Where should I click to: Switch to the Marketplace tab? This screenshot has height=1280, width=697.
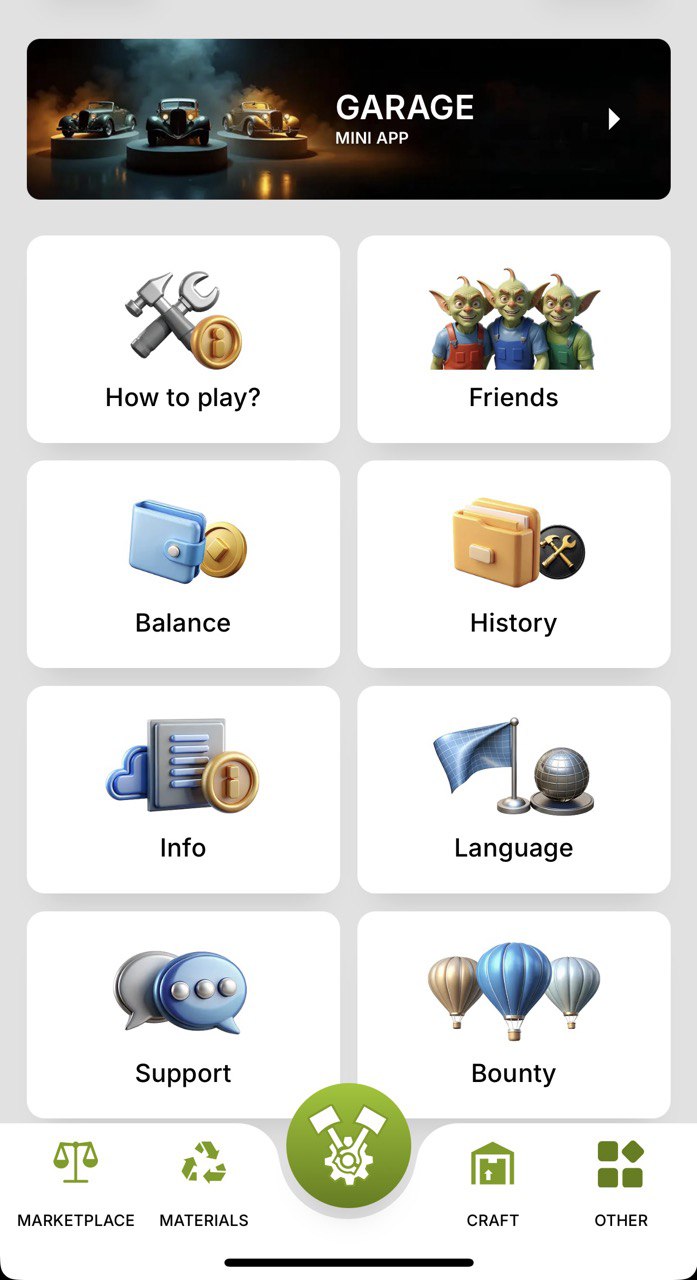76,1185
